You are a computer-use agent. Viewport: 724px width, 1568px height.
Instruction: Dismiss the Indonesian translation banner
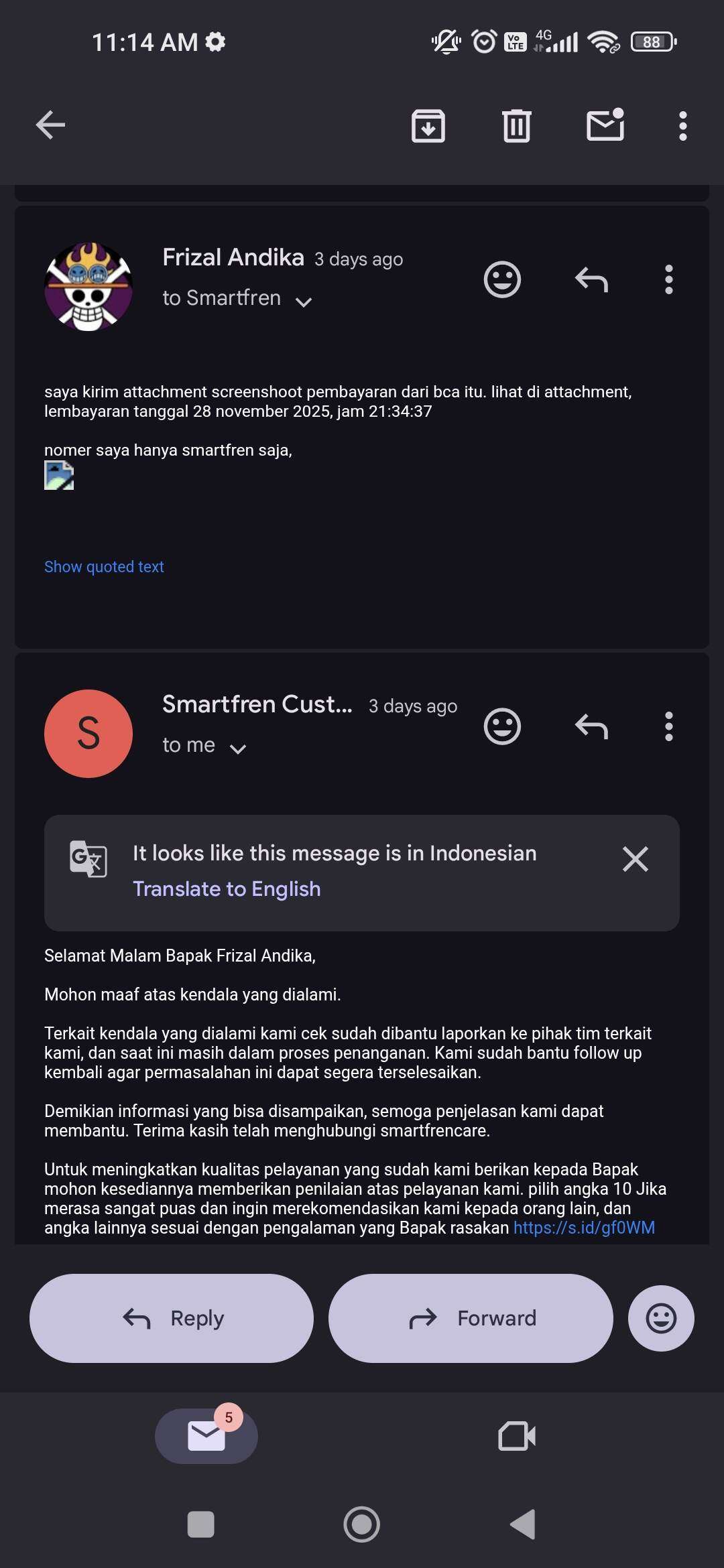pyautogui.click(x=635, y=859)
